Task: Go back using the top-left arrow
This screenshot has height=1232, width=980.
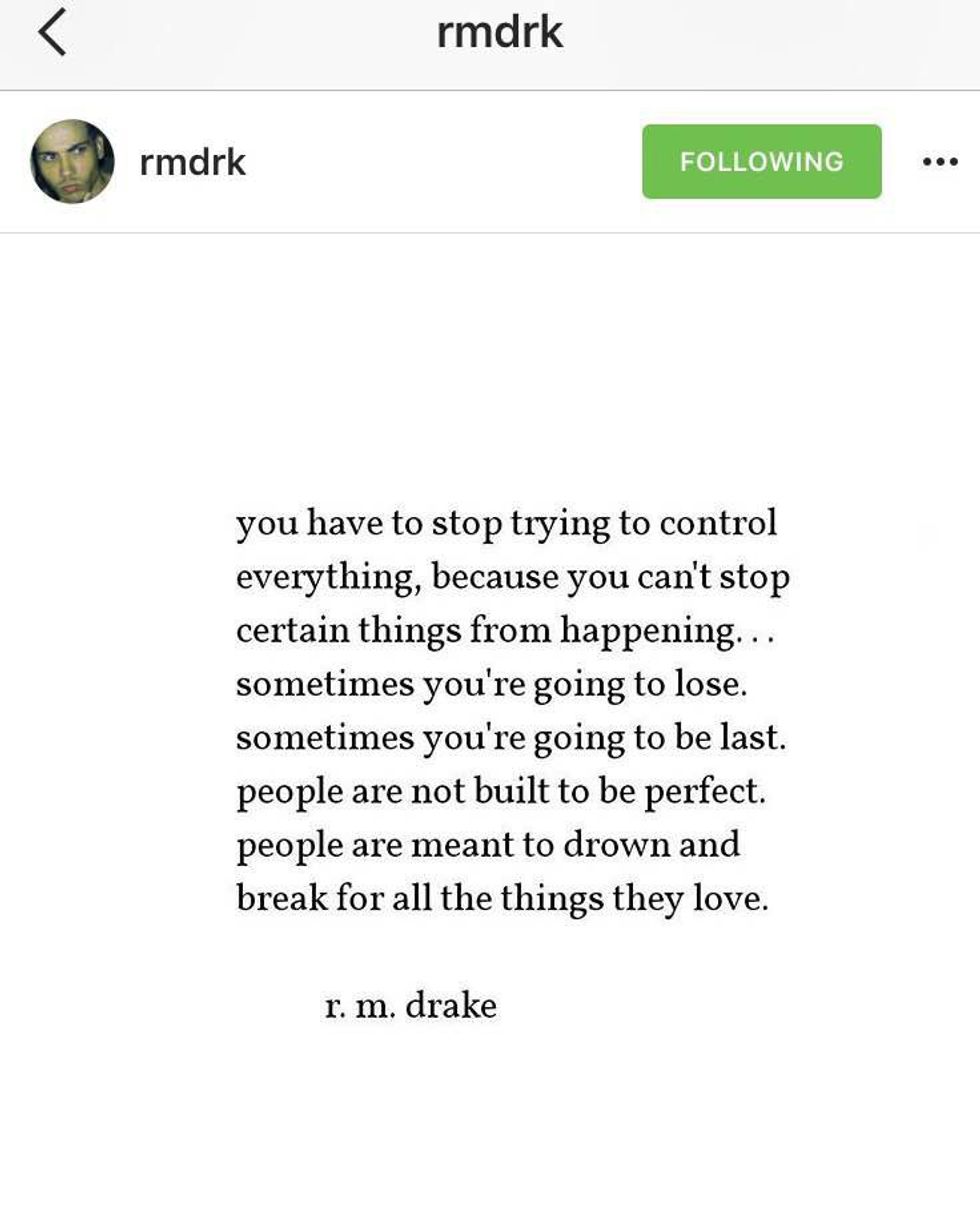Action: pos(52,32)
